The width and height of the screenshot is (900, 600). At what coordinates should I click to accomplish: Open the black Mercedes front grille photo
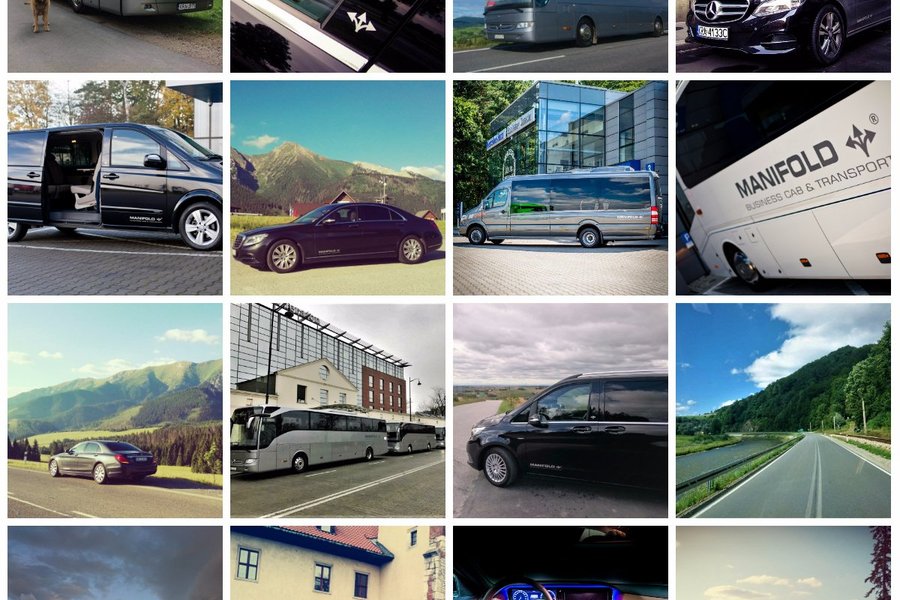[783, 36]
